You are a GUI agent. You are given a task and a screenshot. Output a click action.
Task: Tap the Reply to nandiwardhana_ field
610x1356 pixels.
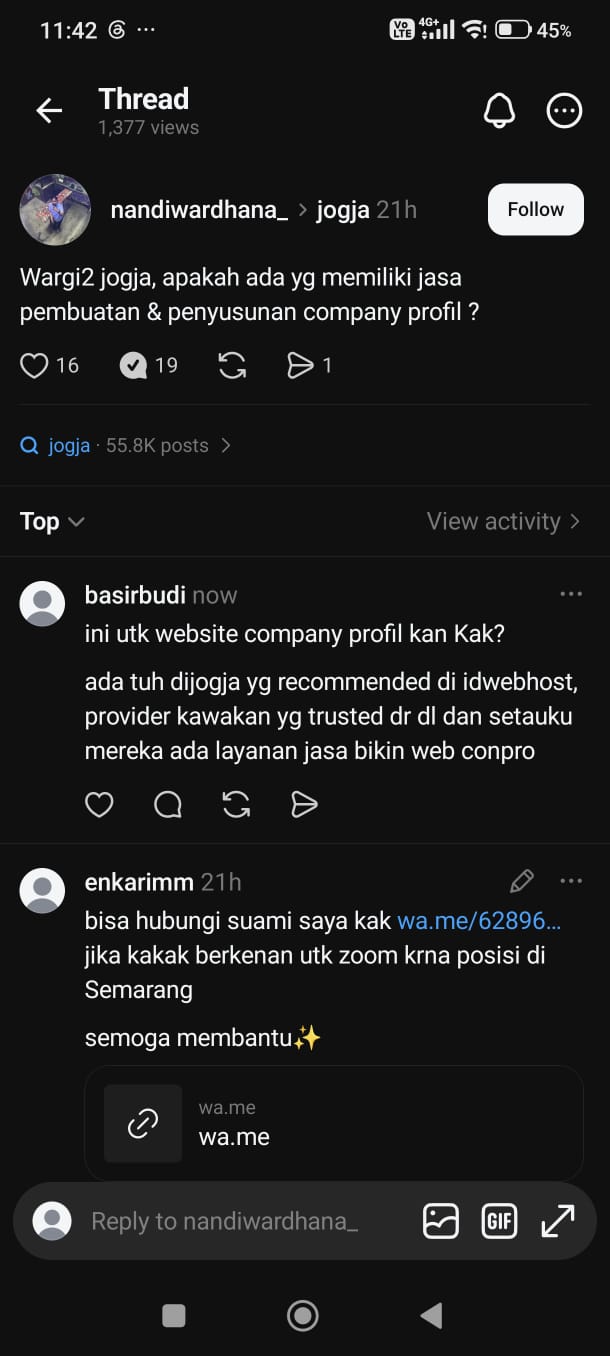point(224,1221)
